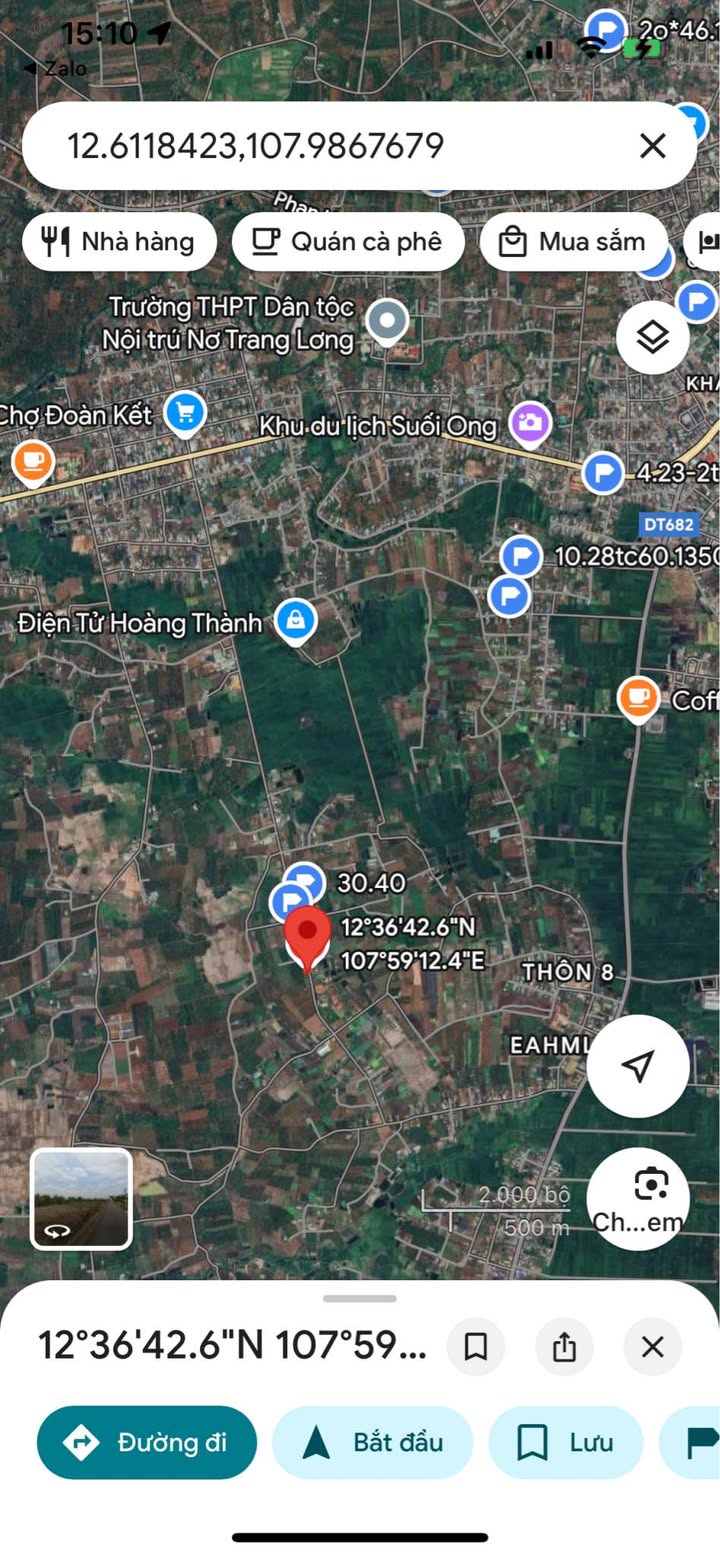720x1557 pixels.
Task: Open Chợ Đoàn Kết marker
Action: (185, 412)
